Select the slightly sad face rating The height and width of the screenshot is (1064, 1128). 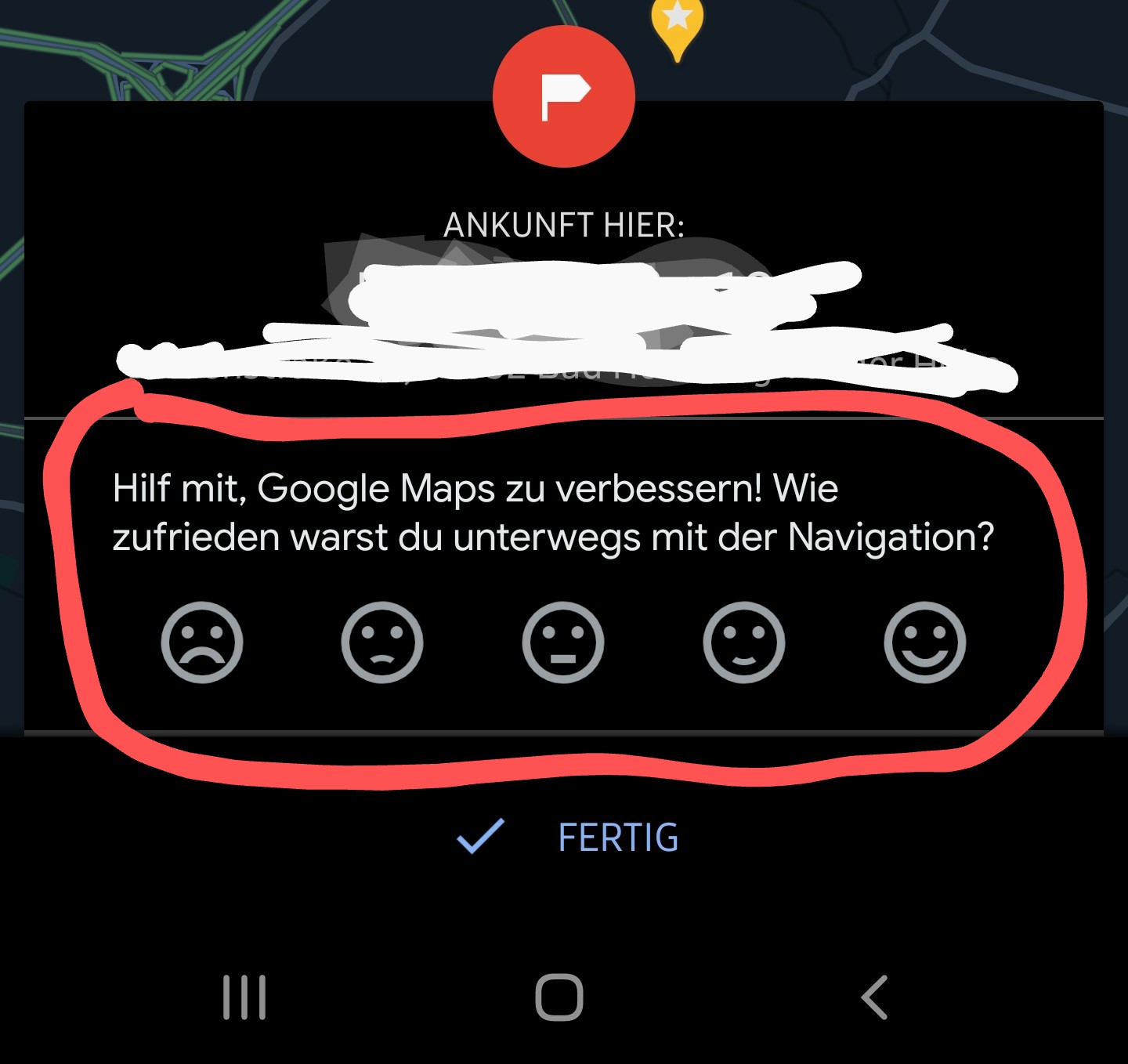point(382,642)
